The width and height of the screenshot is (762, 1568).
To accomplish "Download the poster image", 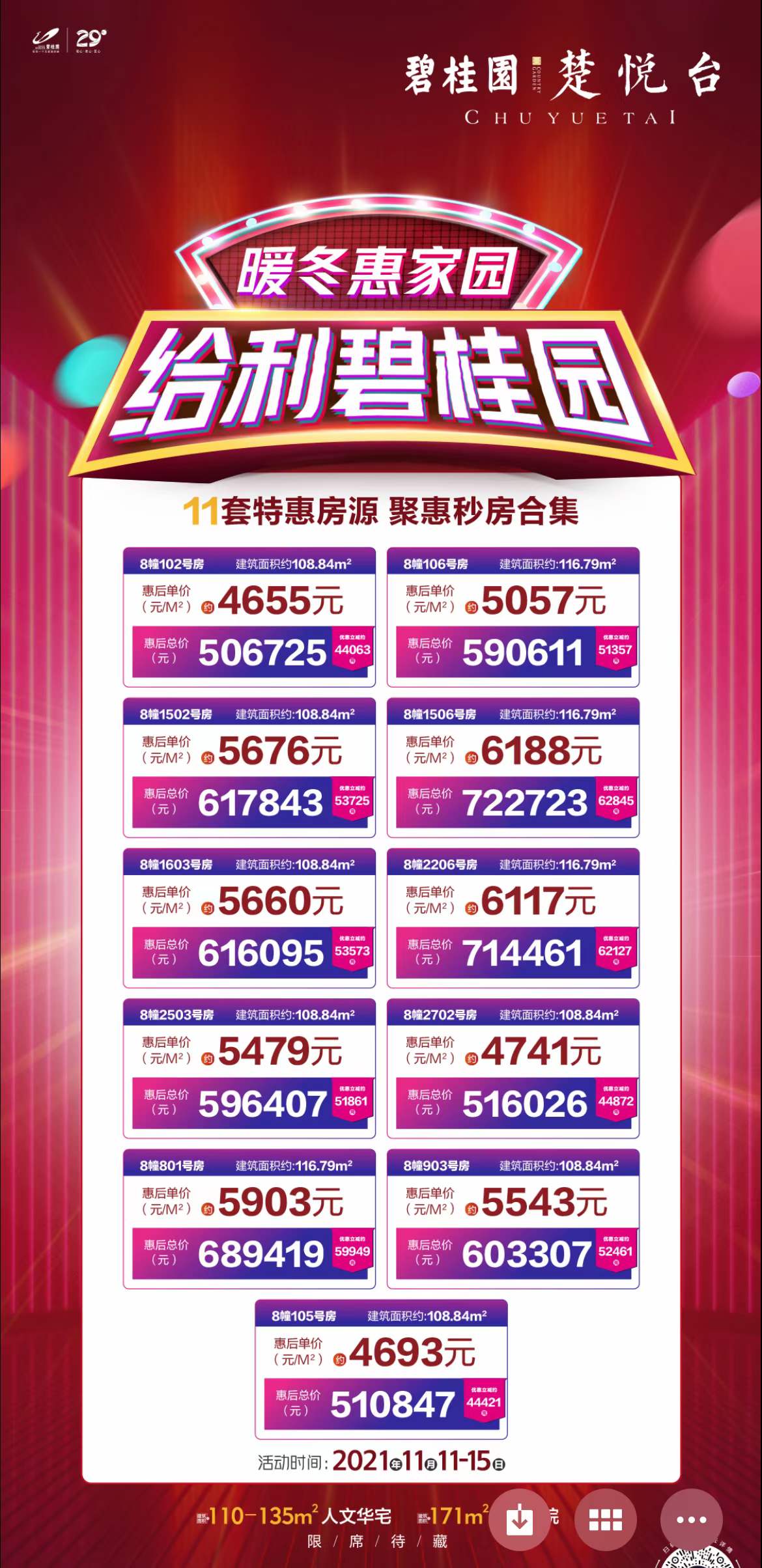I will (520, 1520).
